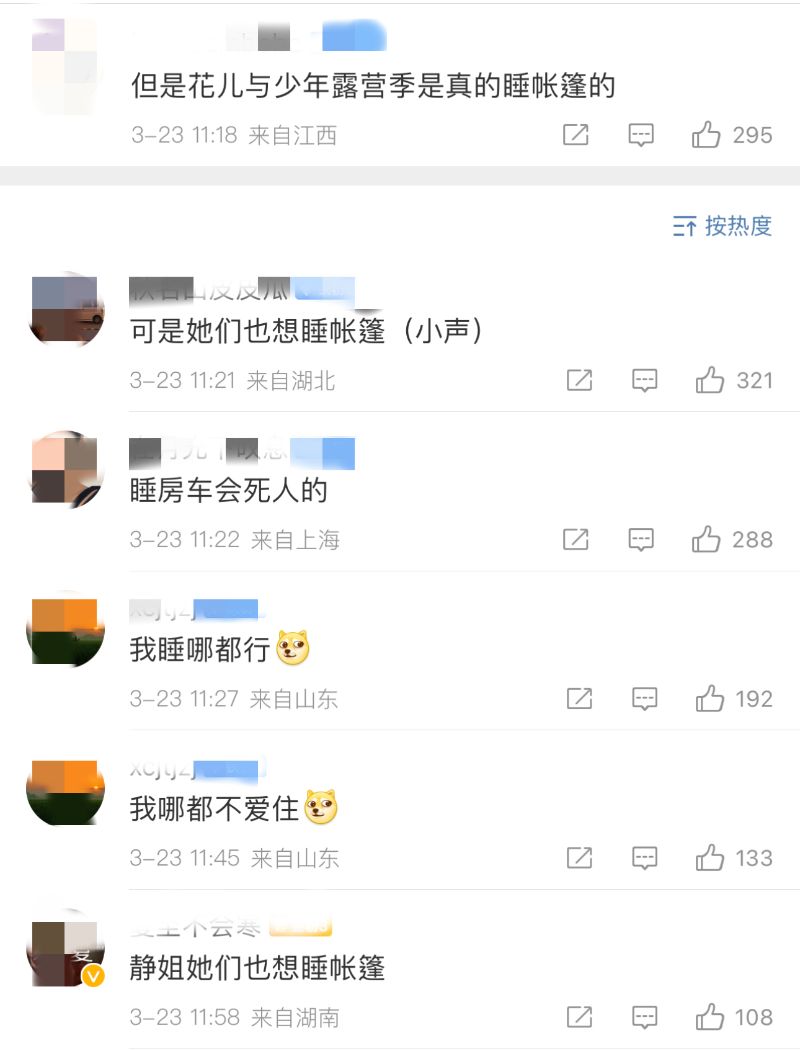Like the comment 我哪都不爱住
Viewport: 800px width, 1051px height.
[710, 858]
